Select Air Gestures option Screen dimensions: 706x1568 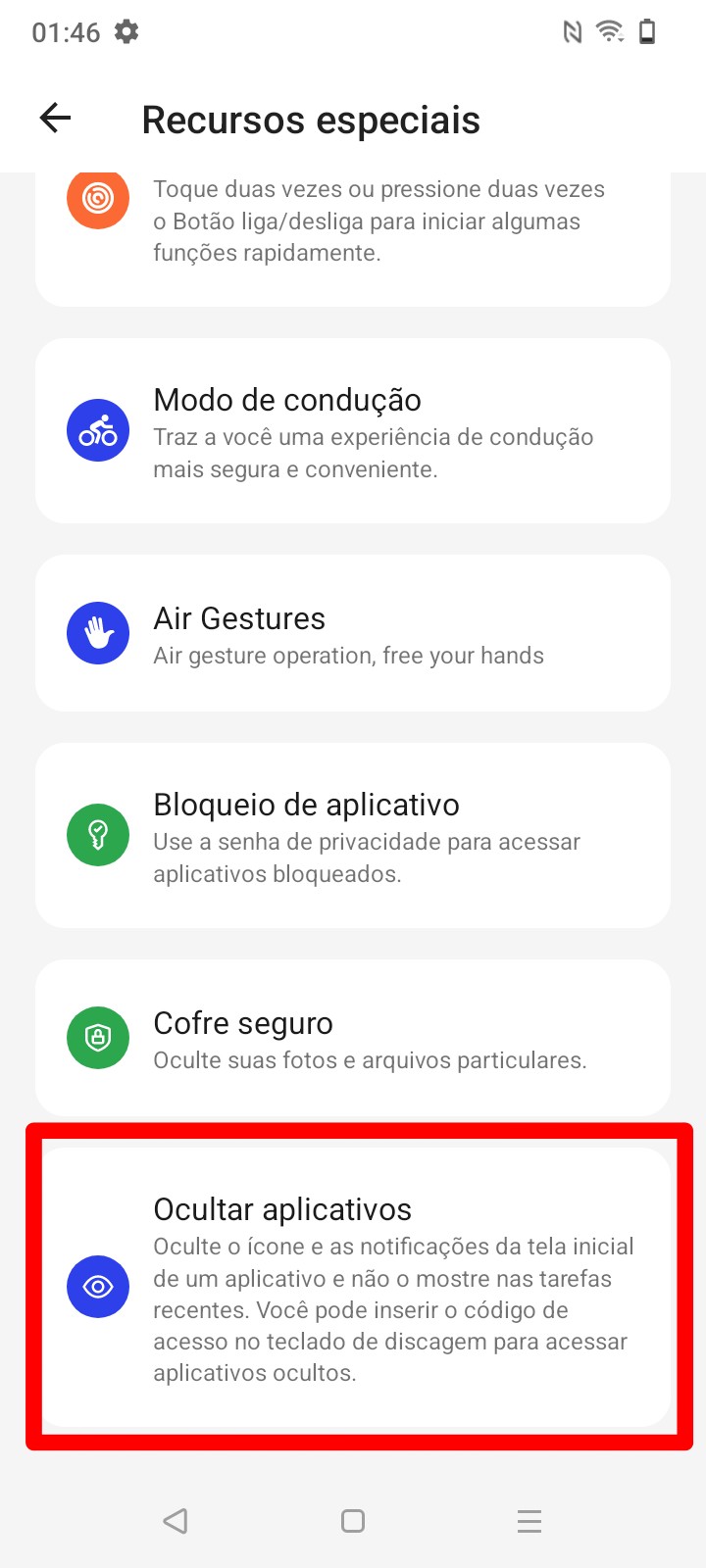coord(353,633)
